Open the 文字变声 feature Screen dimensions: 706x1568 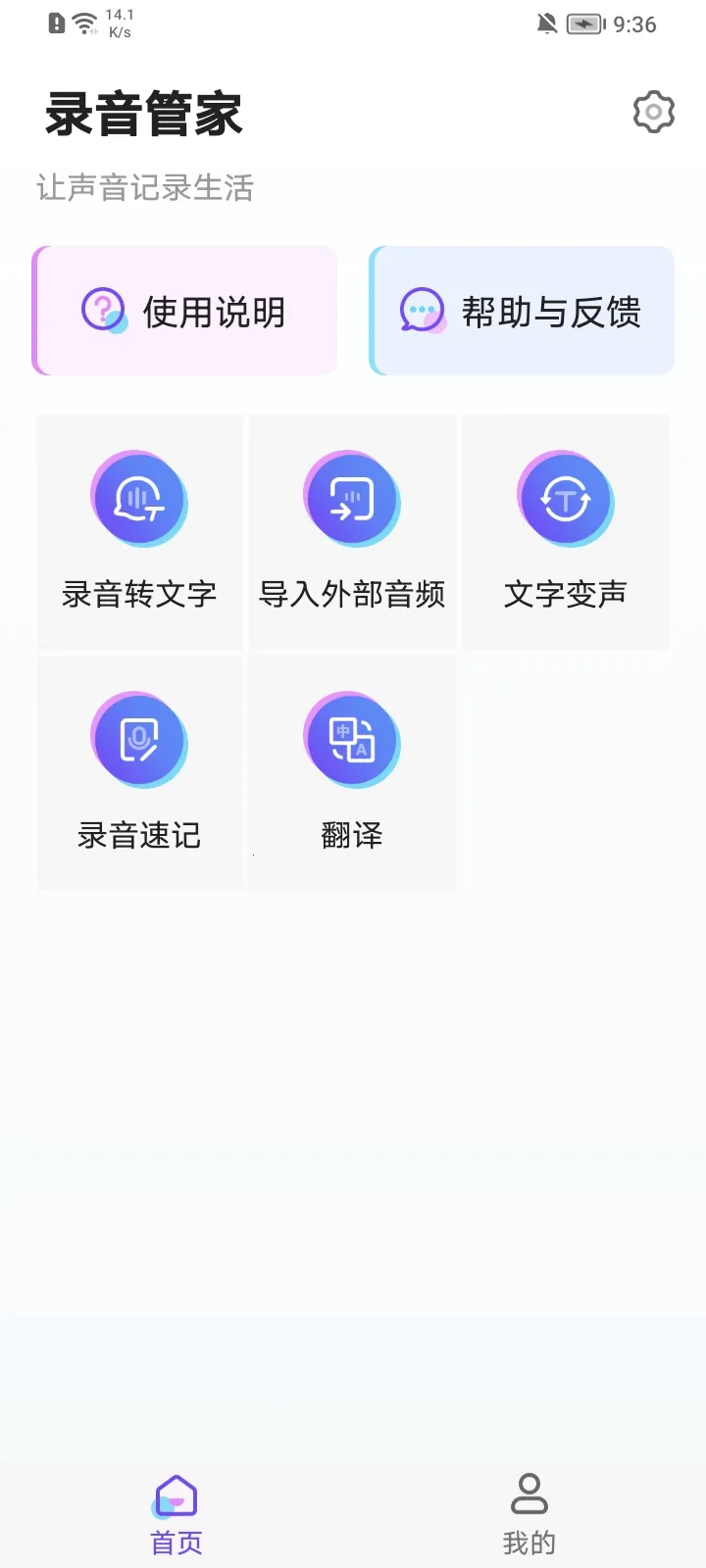pyautogui.click(x=566, y=532)
